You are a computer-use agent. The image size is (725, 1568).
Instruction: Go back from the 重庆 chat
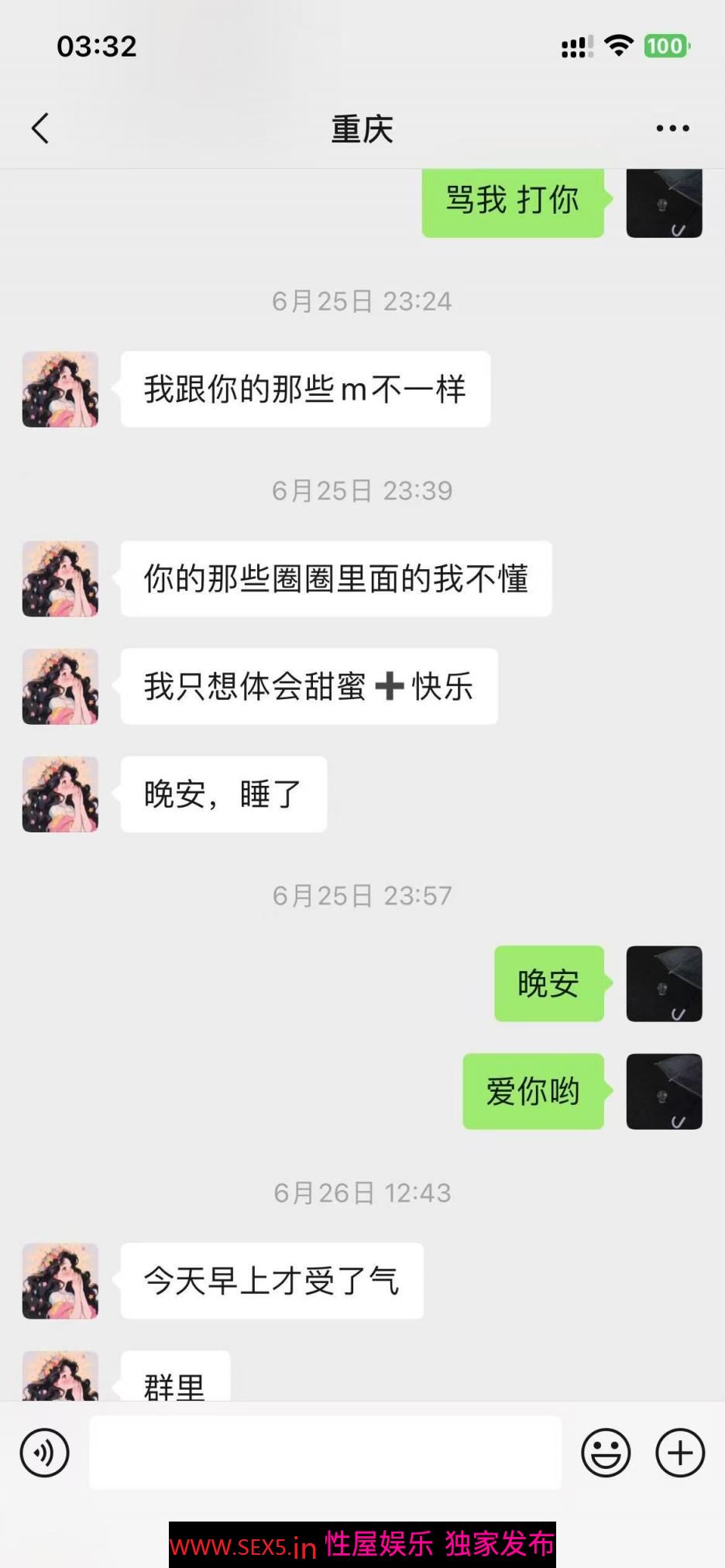click(40, 129)
